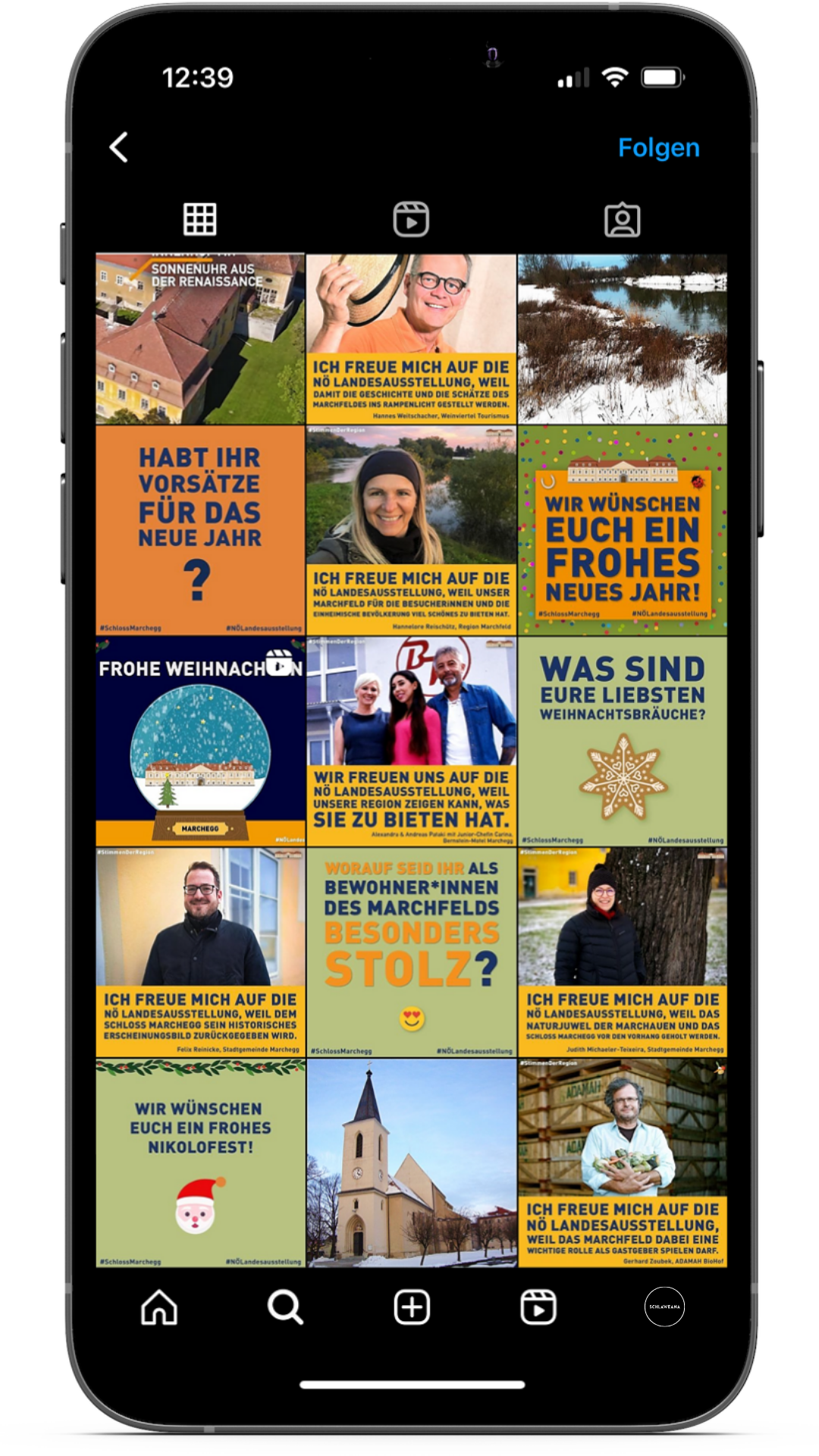Open the Besonders Stolz question post
This screenshot has height=1456, width=819.
(411, 952)
